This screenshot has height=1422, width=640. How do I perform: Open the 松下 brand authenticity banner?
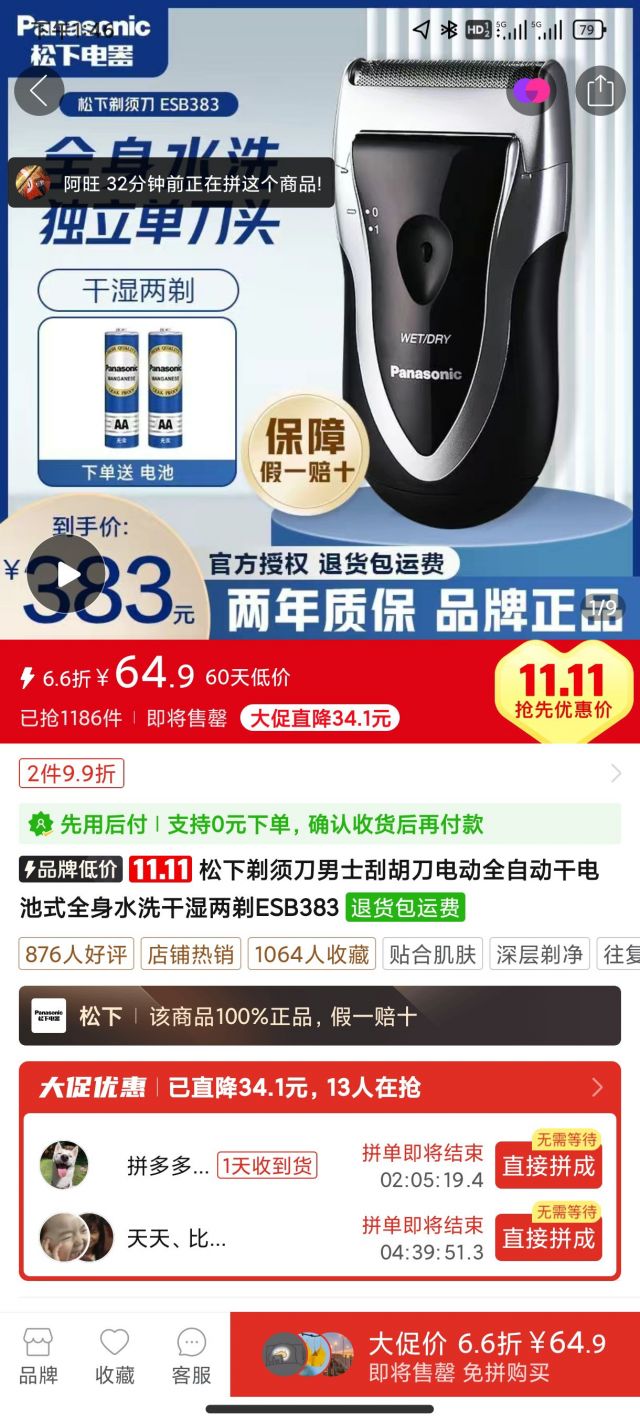pyautogui.click(x=319, y=1016)
